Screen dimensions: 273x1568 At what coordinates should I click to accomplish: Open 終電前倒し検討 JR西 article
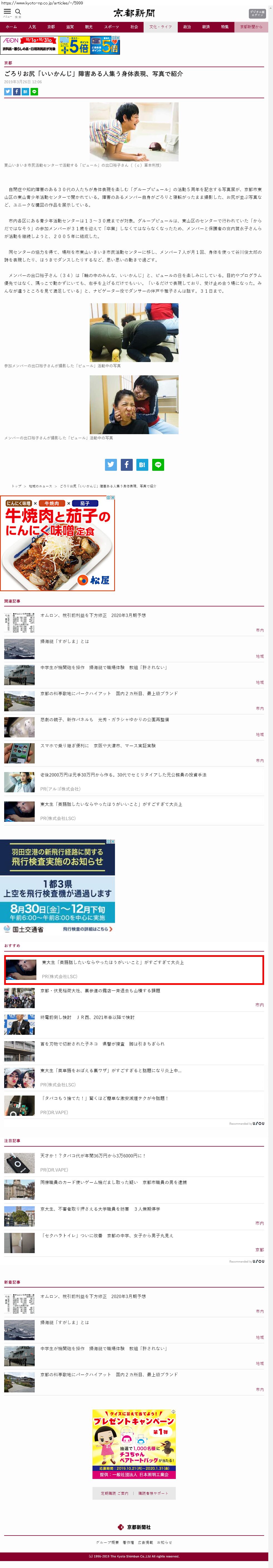tap(87, 1017)
